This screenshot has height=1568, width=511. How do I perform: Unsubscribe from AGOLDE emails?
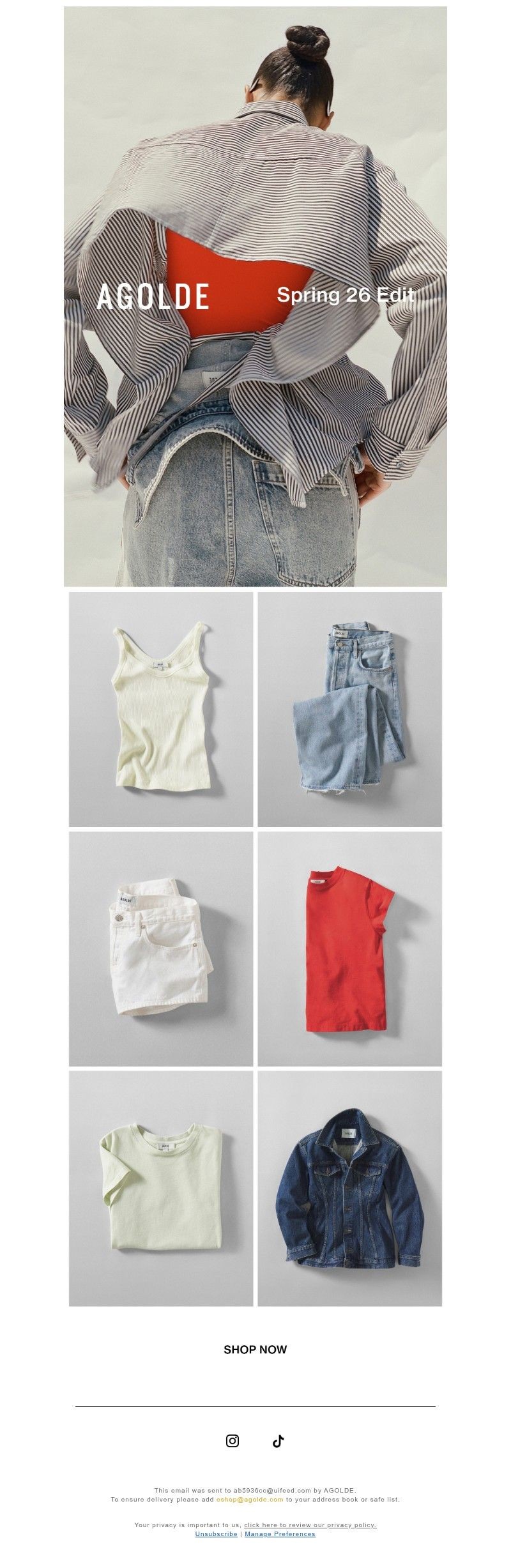click(217, 1534)
